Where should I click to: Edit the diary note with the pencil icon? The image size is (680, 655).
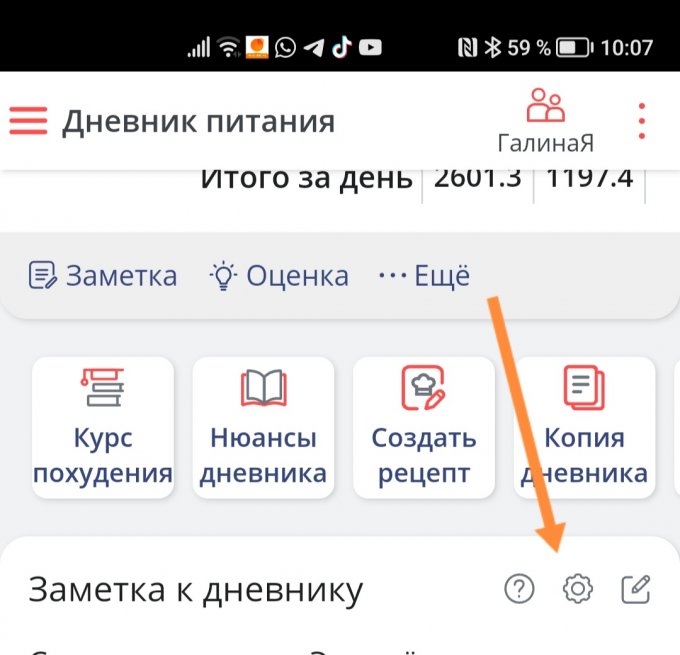pos(636,590)
